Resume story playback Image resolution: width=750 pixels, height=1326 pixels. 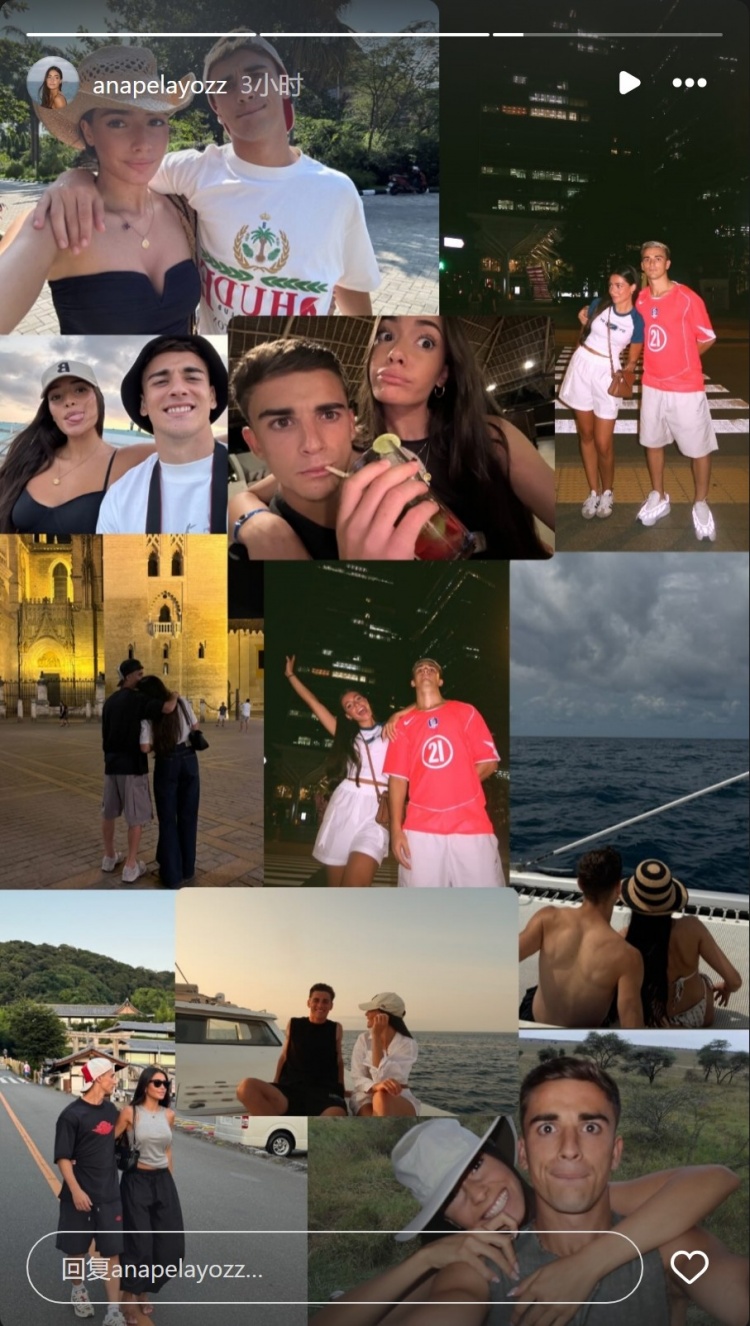(629, 83)
